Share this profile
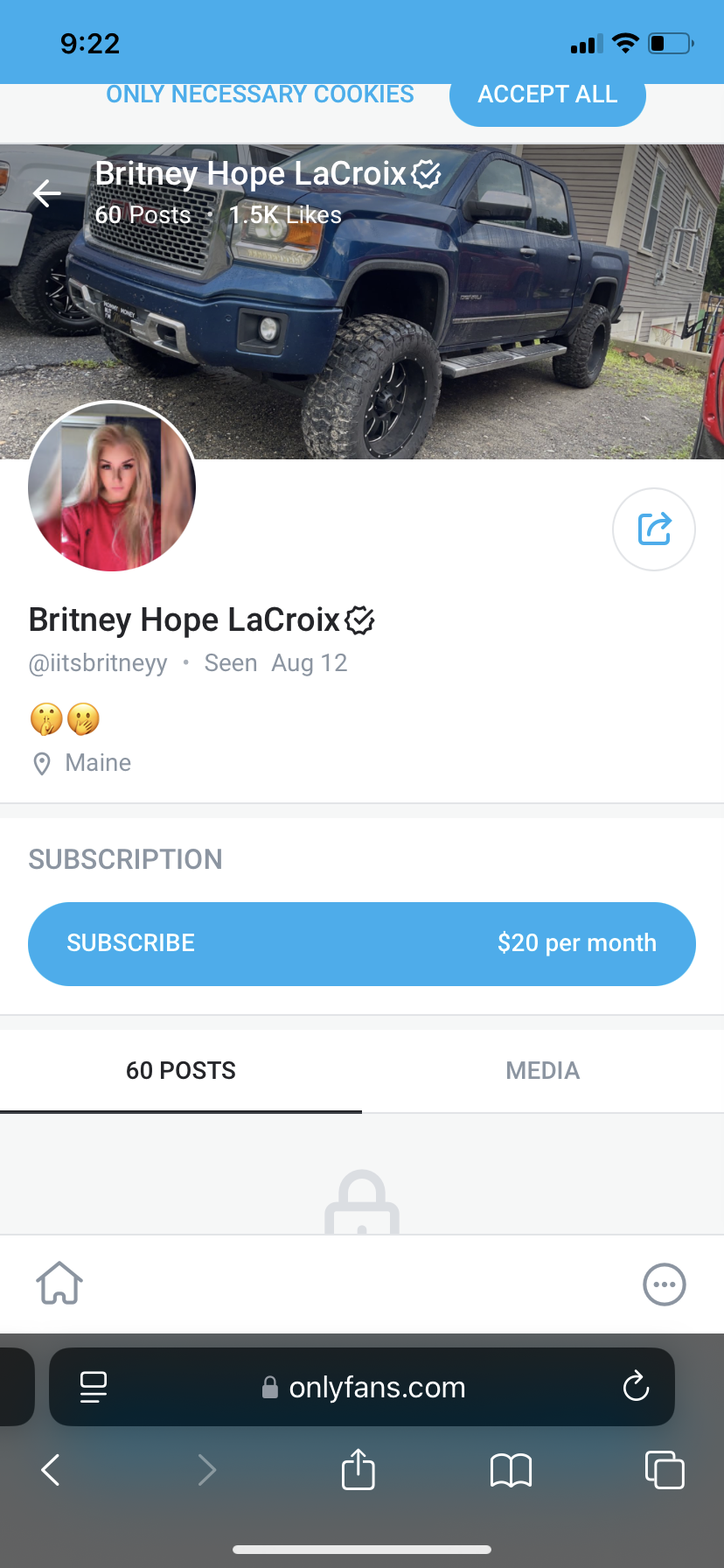The image size is (724, 1568). click(654, 529)
